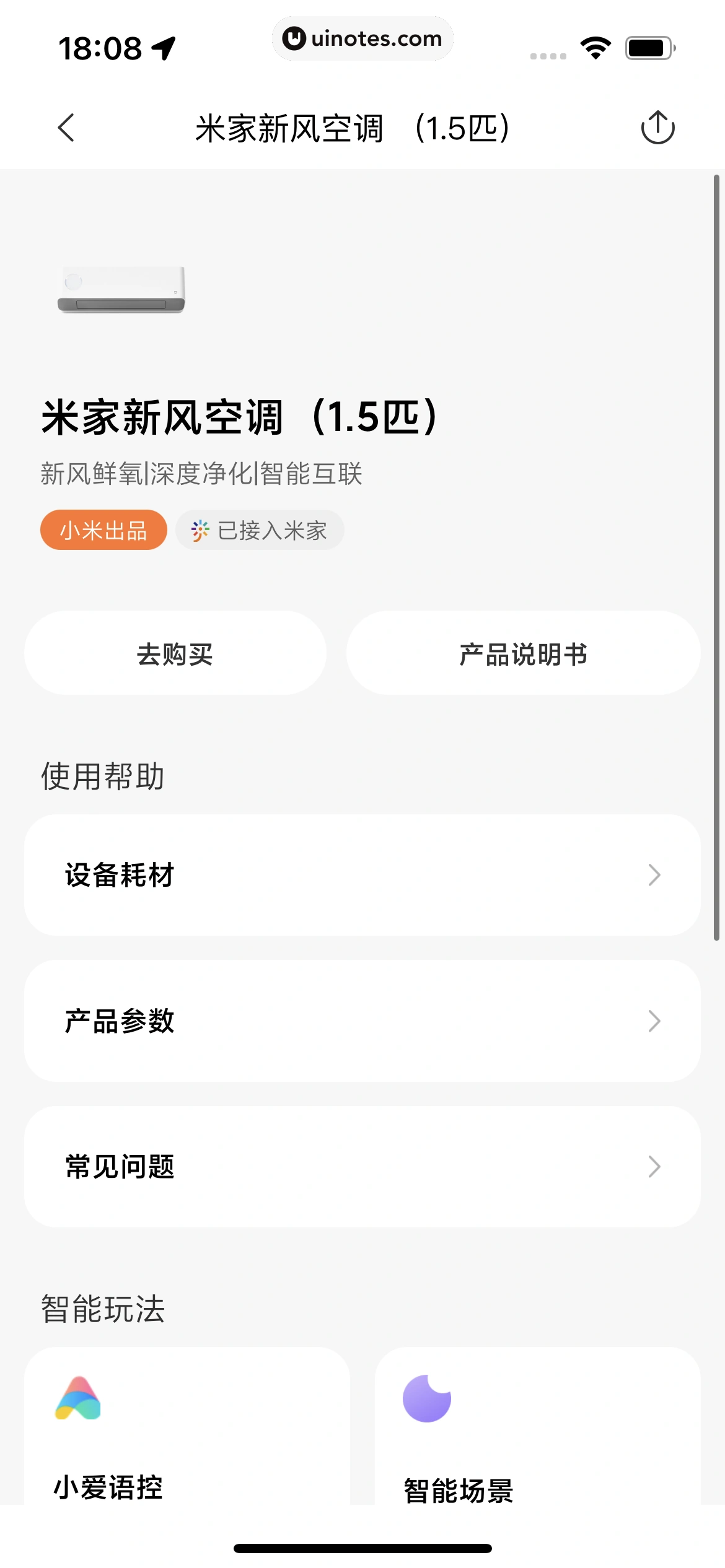Open the 产品说明书 manual
The image size is (725, 1568).
523,653
